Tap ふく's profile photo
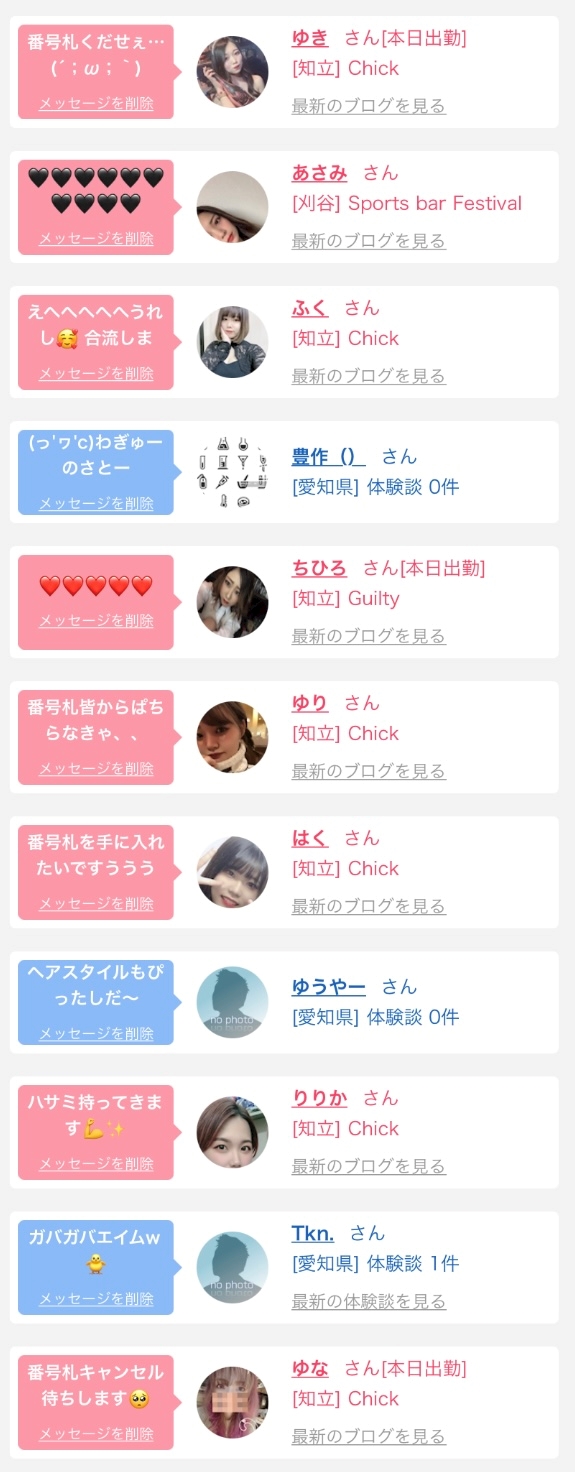This screenshot has width=575, height=1472. [x=232, y=341]
